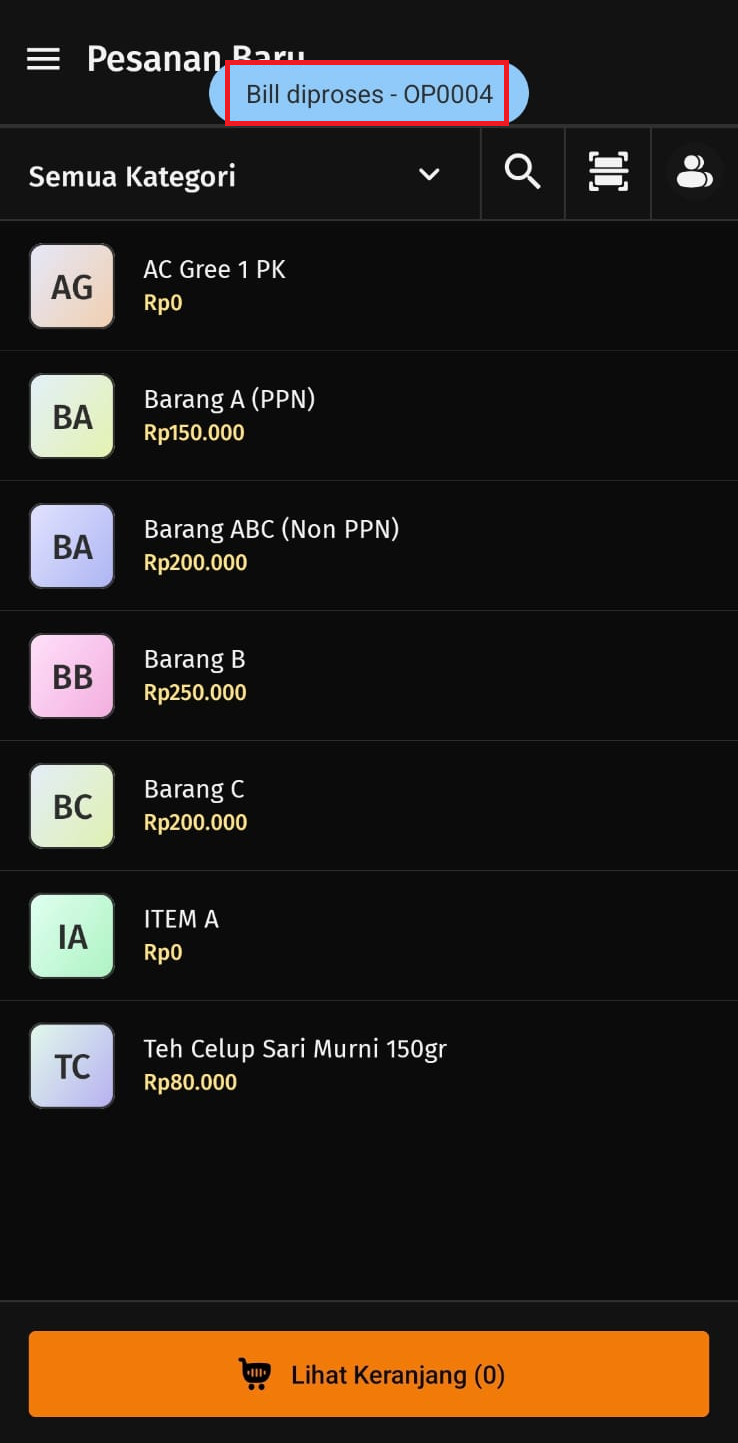Tap the Bill diproses OP0004 chip
The image size is (738, 1443).
tap(368, 95)
